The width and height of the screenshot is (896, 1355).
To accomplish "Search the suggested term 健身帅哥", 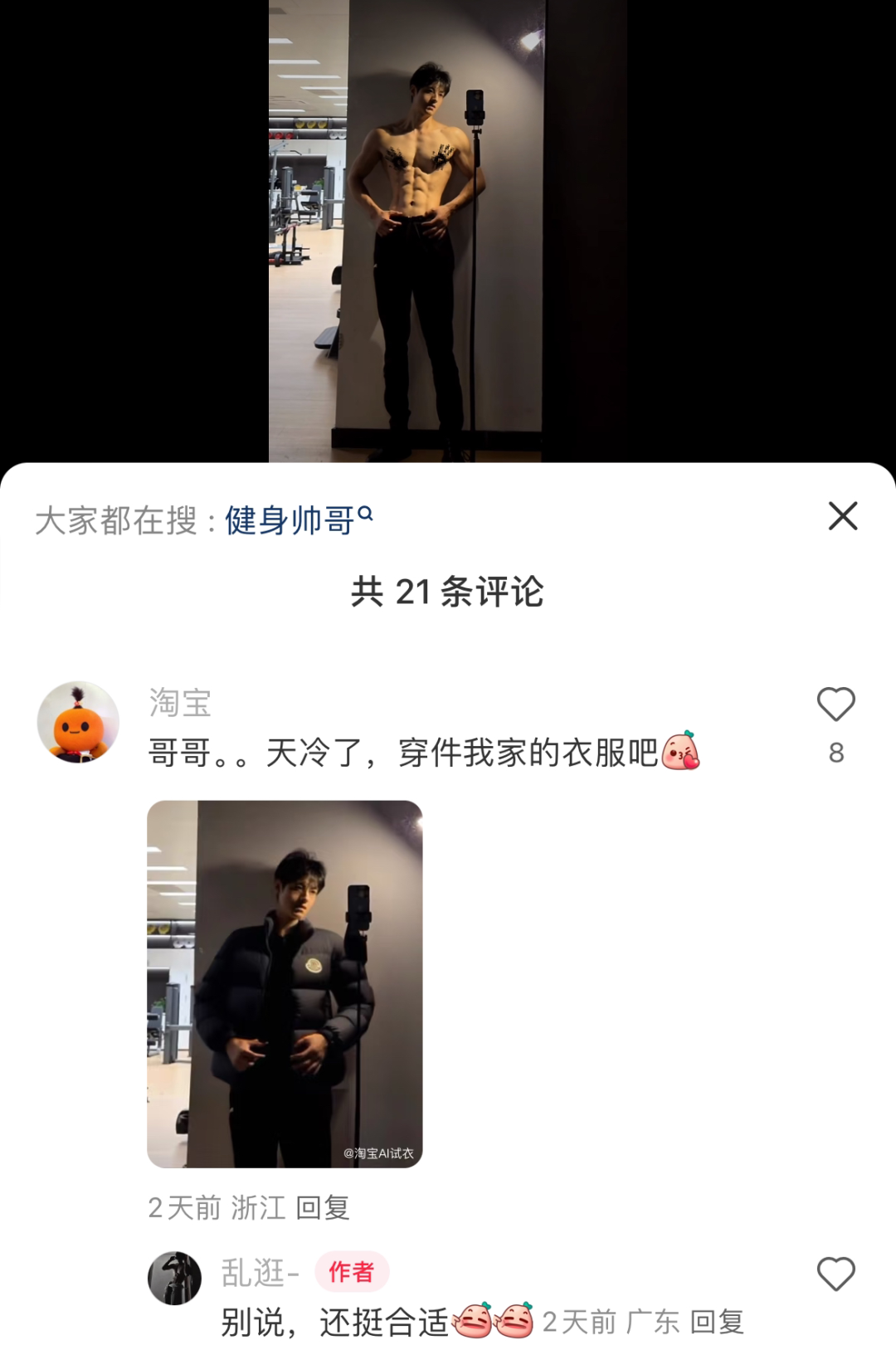I will coord(298,521).
